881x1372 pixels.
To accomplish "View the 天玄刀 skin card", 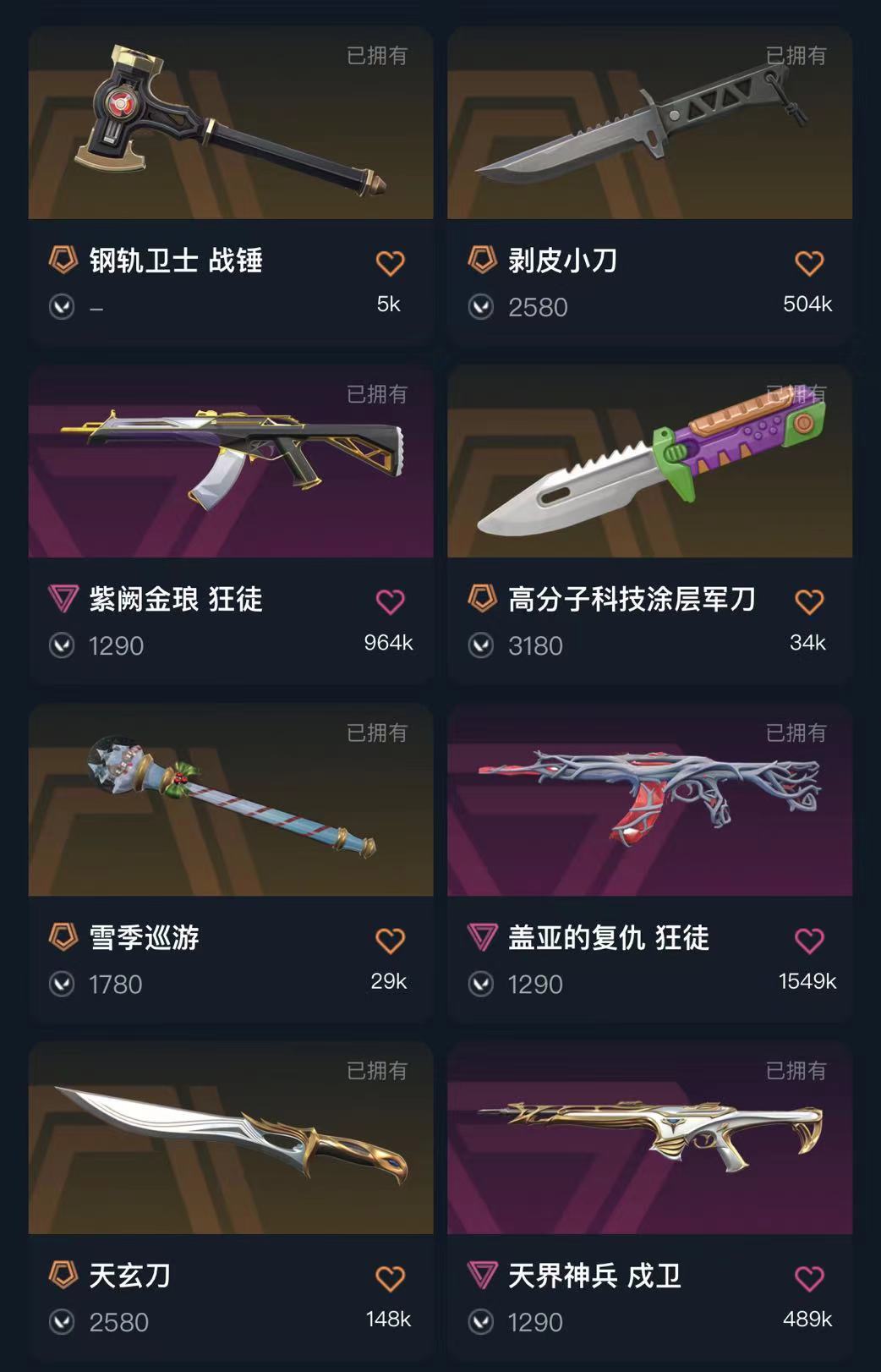I will tap(230, 1139).
